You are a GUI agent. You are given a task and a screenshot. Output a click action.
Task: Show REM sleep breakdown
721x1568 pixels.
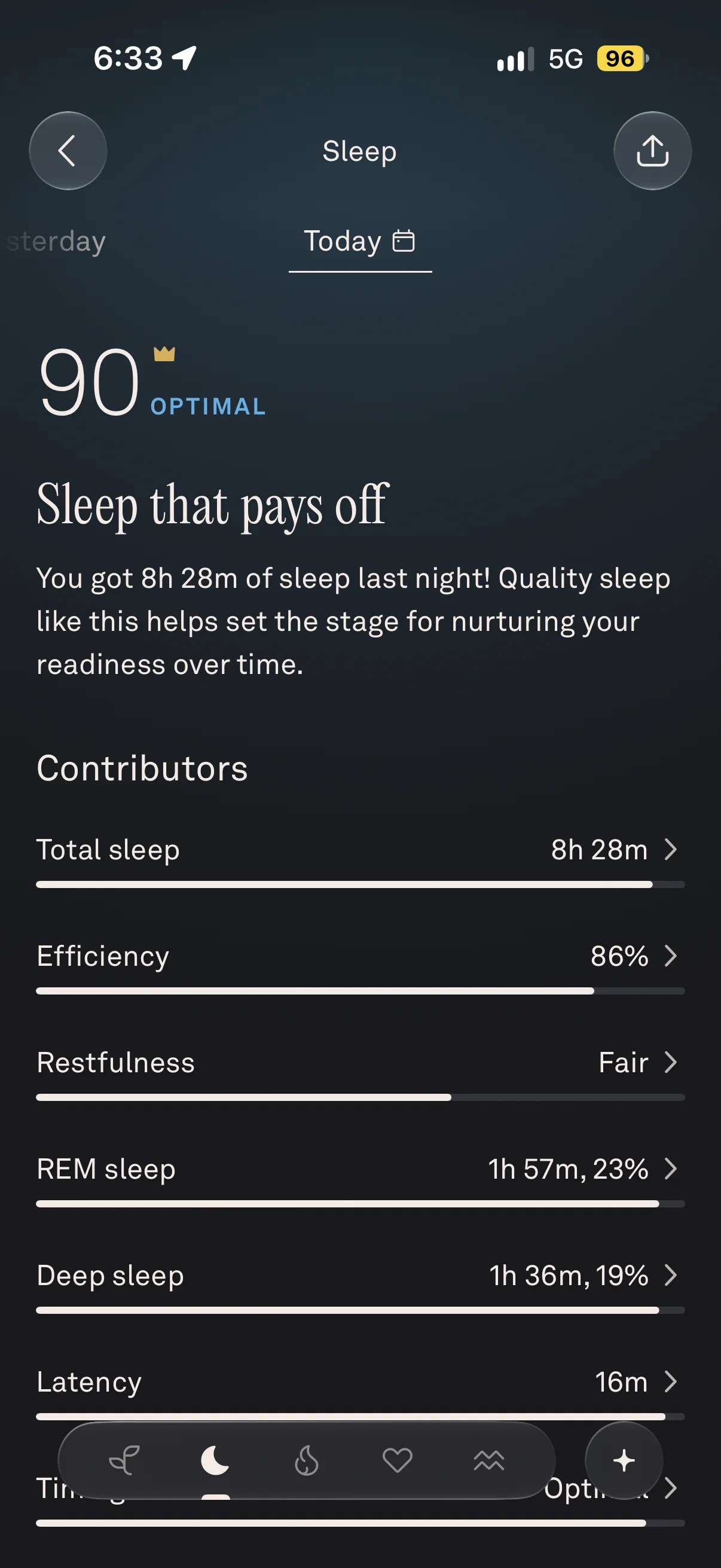pyautogui.click(x=360, y=1180)
